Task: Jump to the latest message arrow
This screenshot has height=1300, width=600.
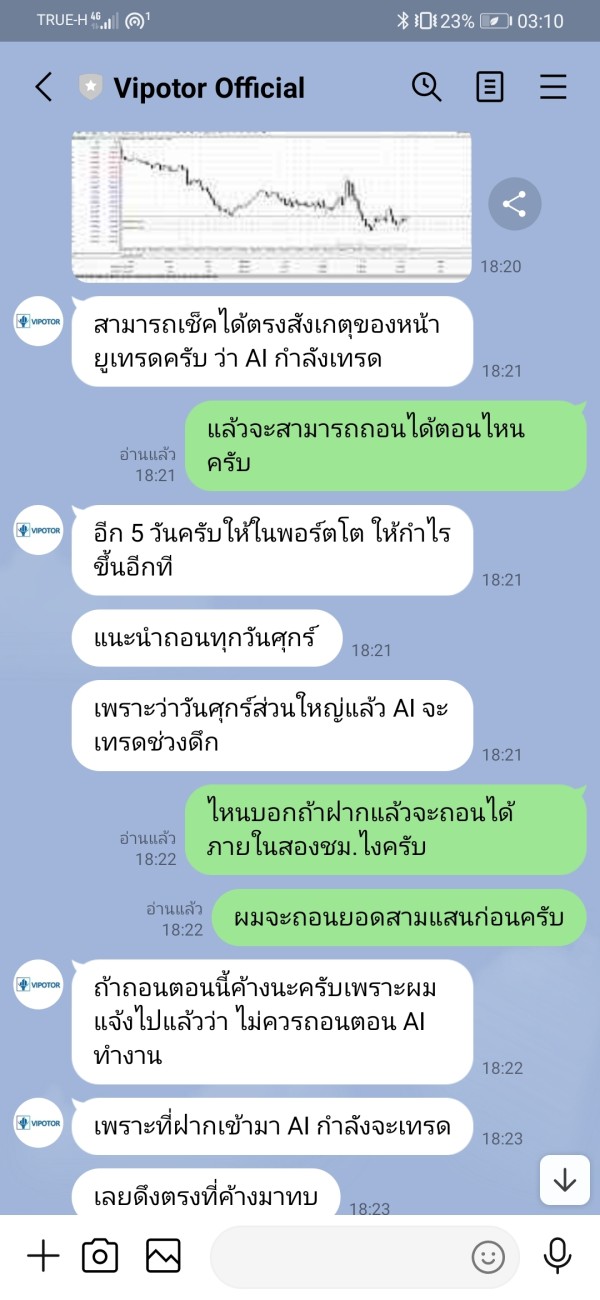Action: pos(565,1180)
